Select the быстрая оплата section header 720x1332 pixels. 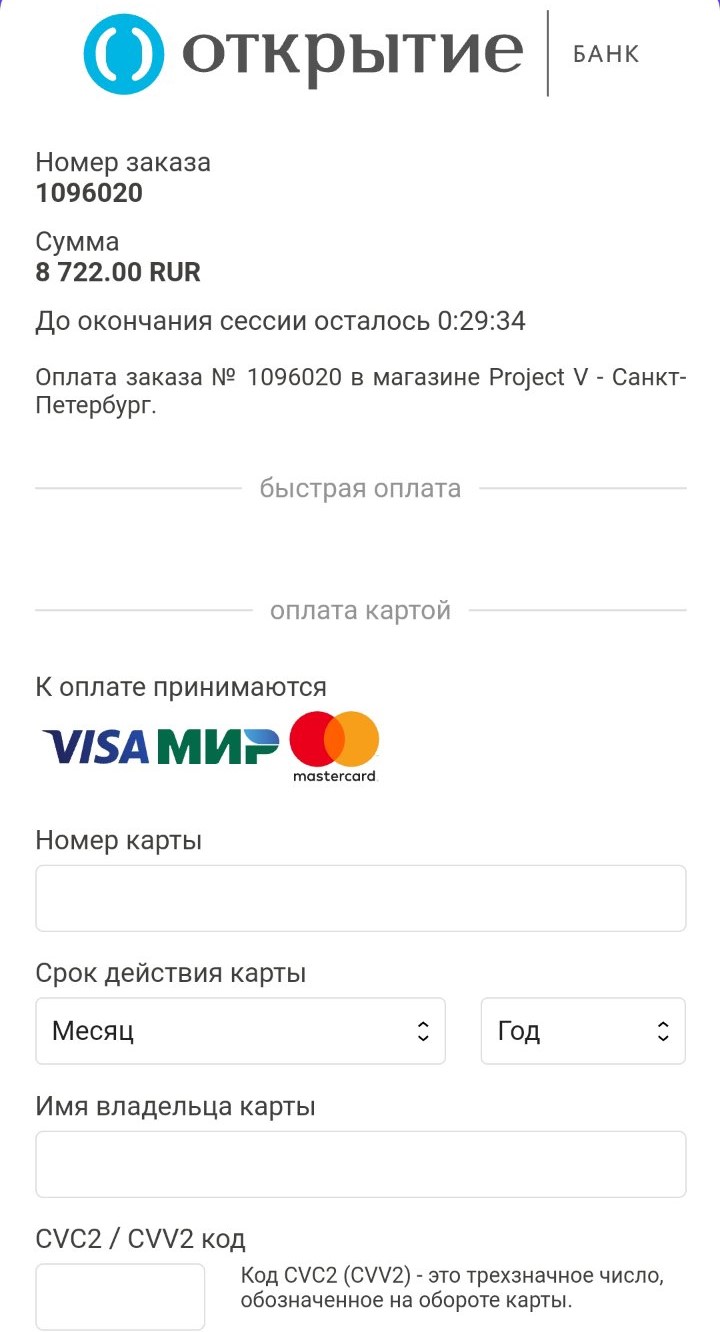tap(360, 488)
